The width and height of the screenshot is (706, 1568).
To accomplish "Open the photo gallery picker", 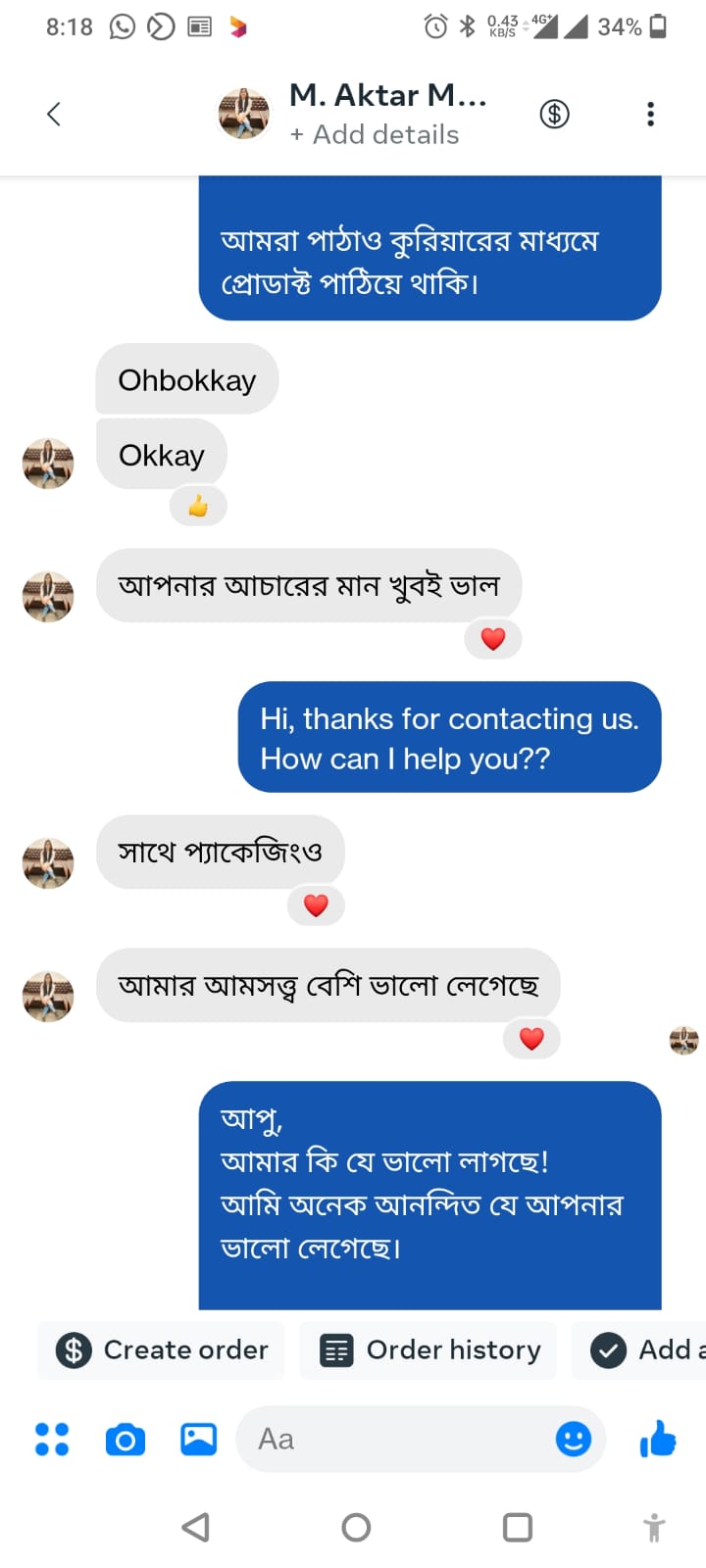I will [x=198, y=1440].
